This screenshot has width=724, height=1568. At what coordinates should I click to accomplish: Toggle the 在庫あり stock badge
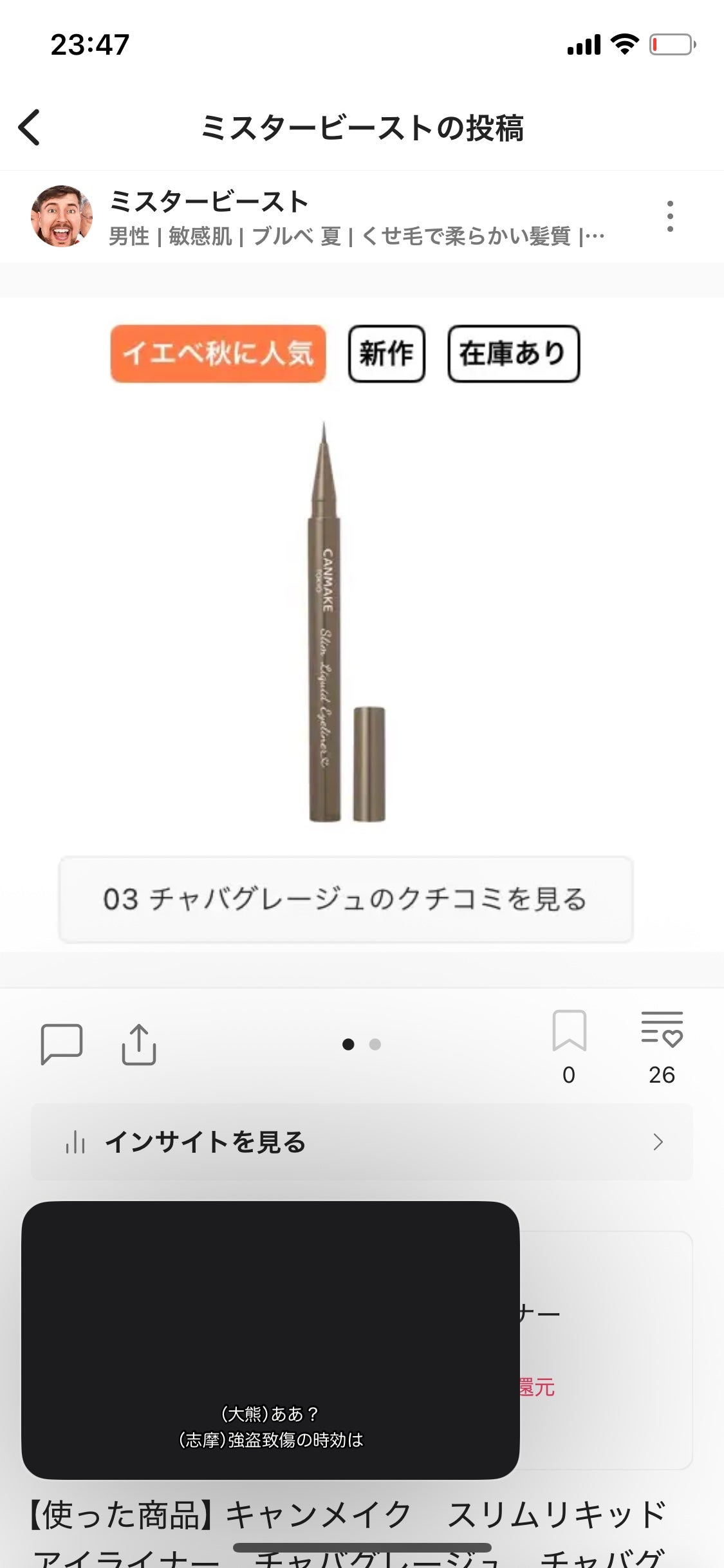513,353
